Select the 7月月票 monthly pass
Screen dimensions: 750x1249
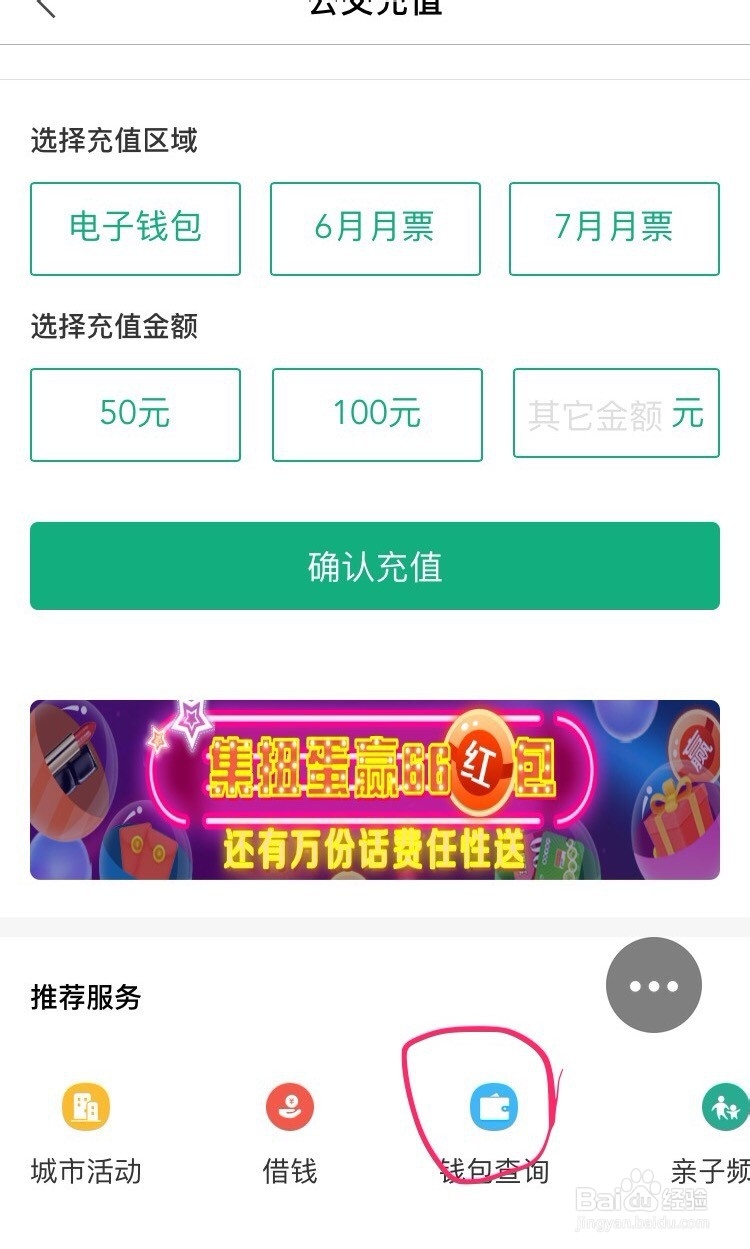[x=615, y=228]
